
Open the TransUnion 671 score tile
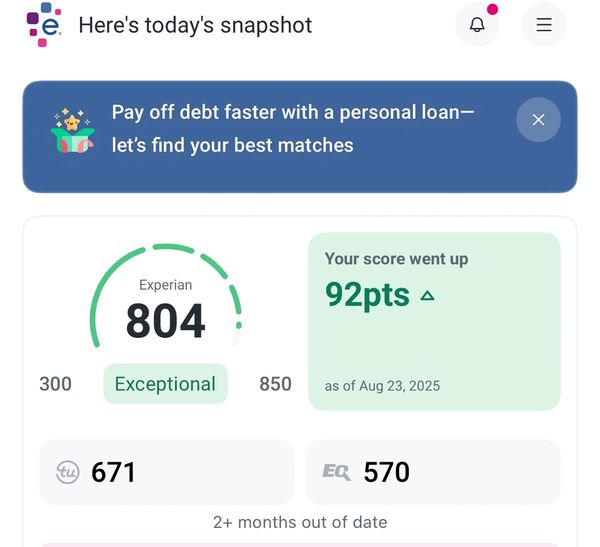pyautogui.click(x=166, y=472)
